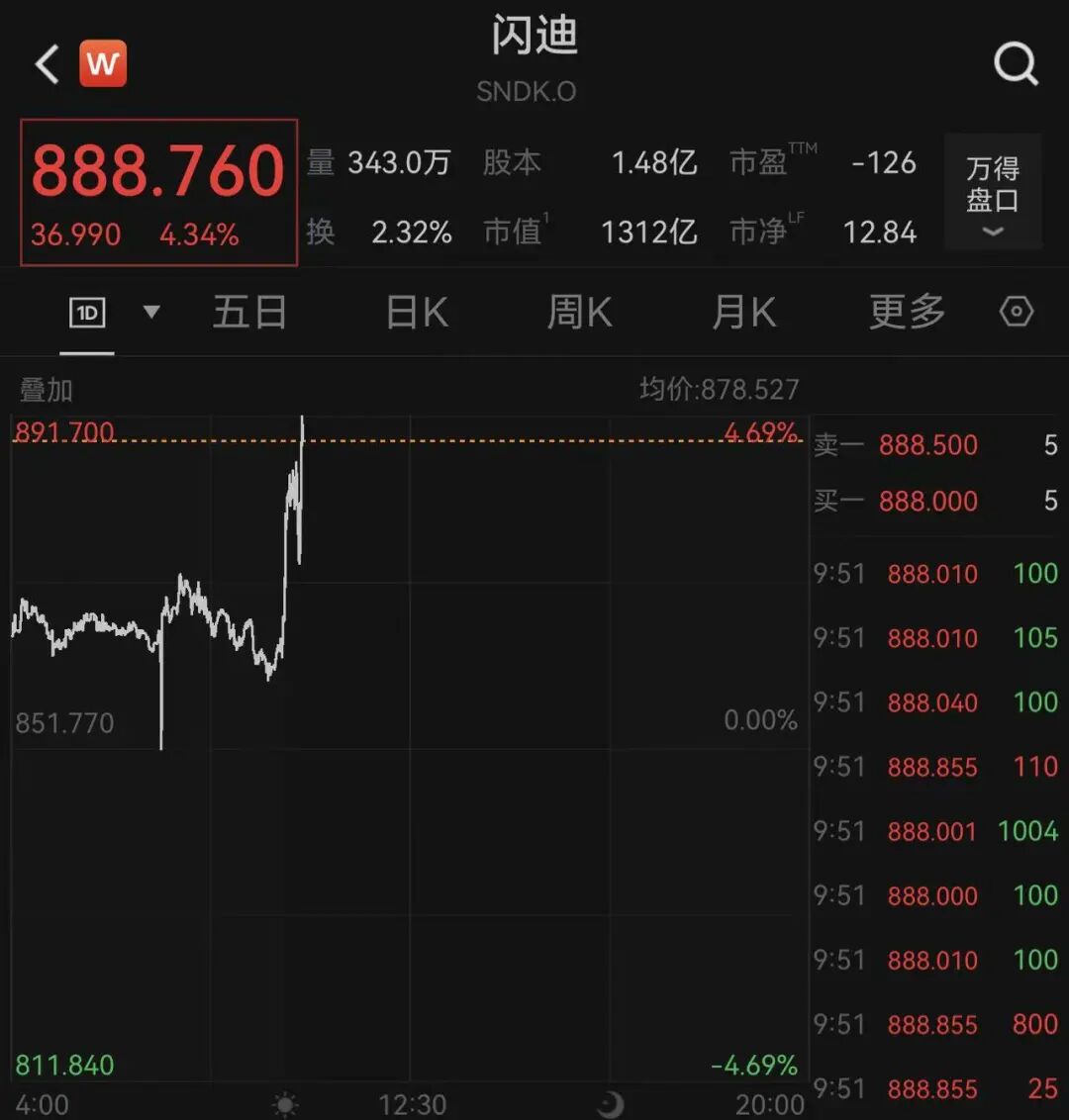Open the Wind app home via the W logo
Screen dimensions: 1069x1120
[x=103, y=63]
